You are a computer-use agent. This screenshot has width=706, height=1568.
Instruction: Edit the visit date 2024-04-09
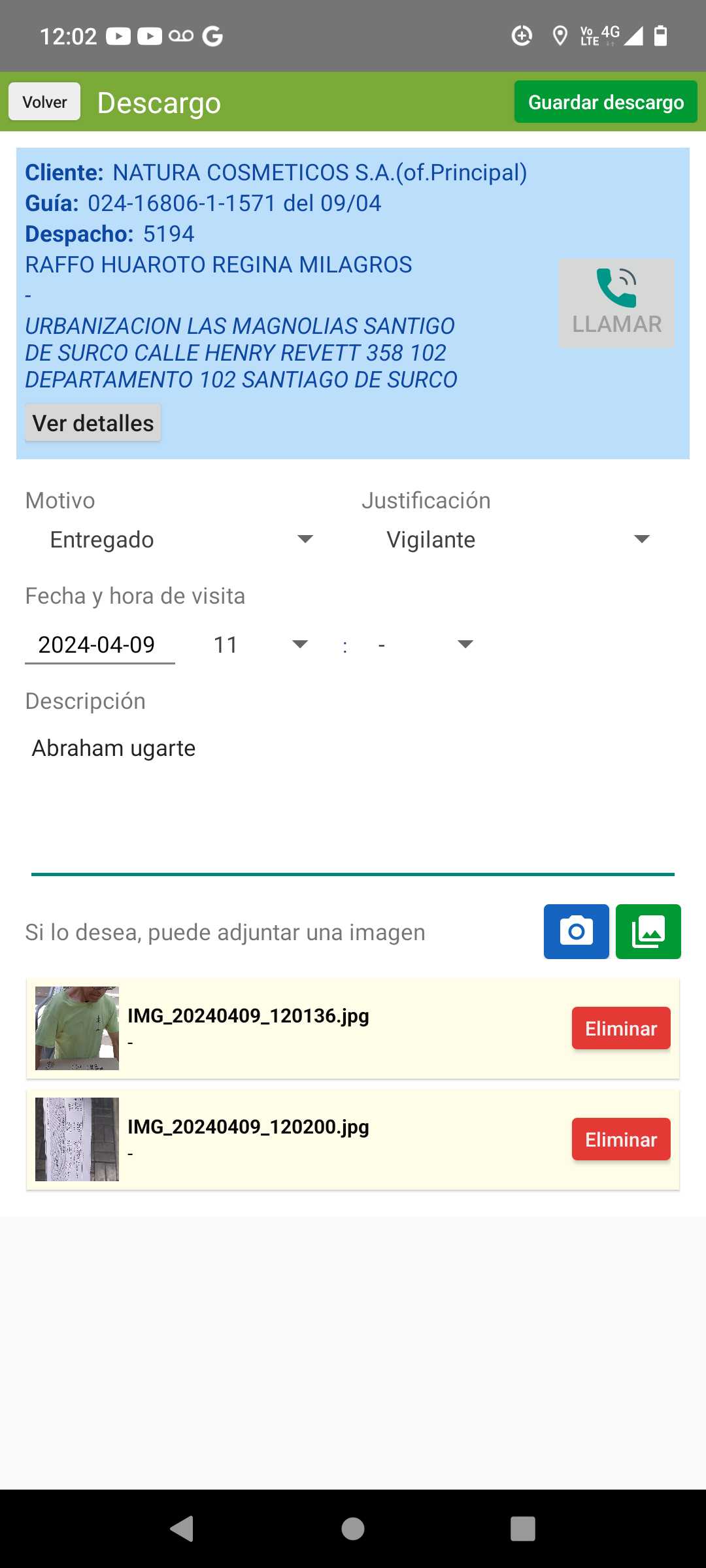(x=99, y=645)
